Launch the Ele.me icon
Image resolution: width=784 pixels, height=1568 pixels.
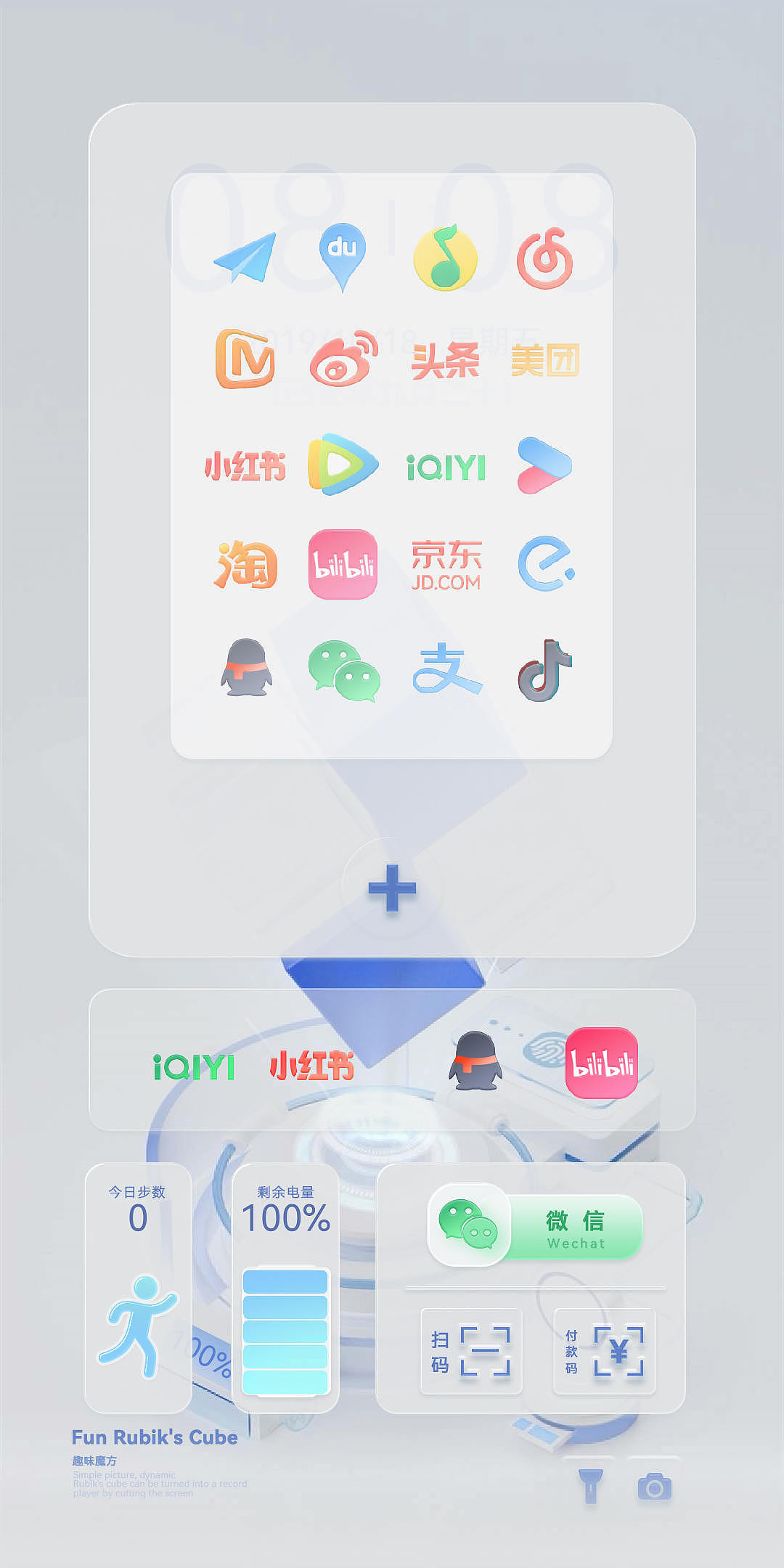pos(547,563)
